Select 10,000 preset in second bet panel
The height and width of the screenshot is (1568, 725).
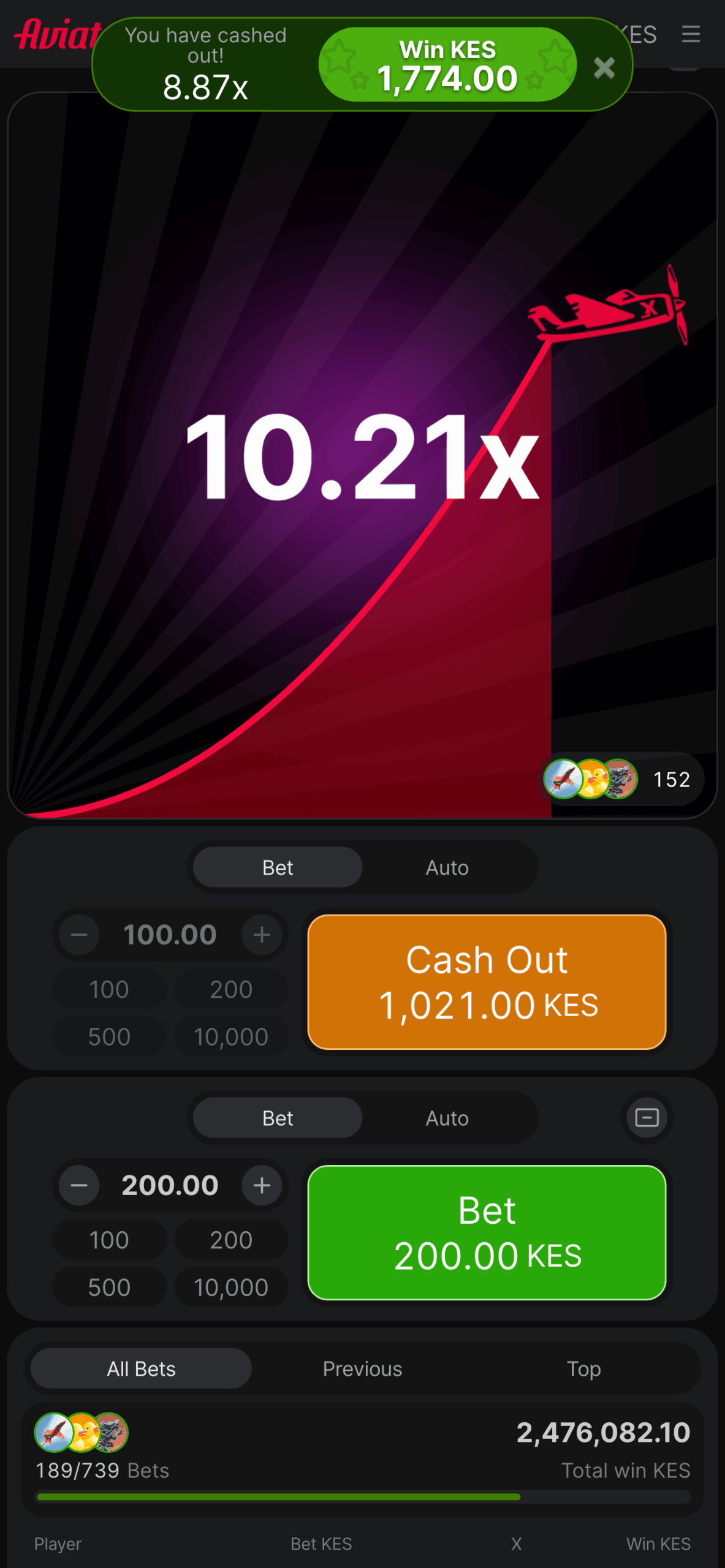(x=231, y=1287)
